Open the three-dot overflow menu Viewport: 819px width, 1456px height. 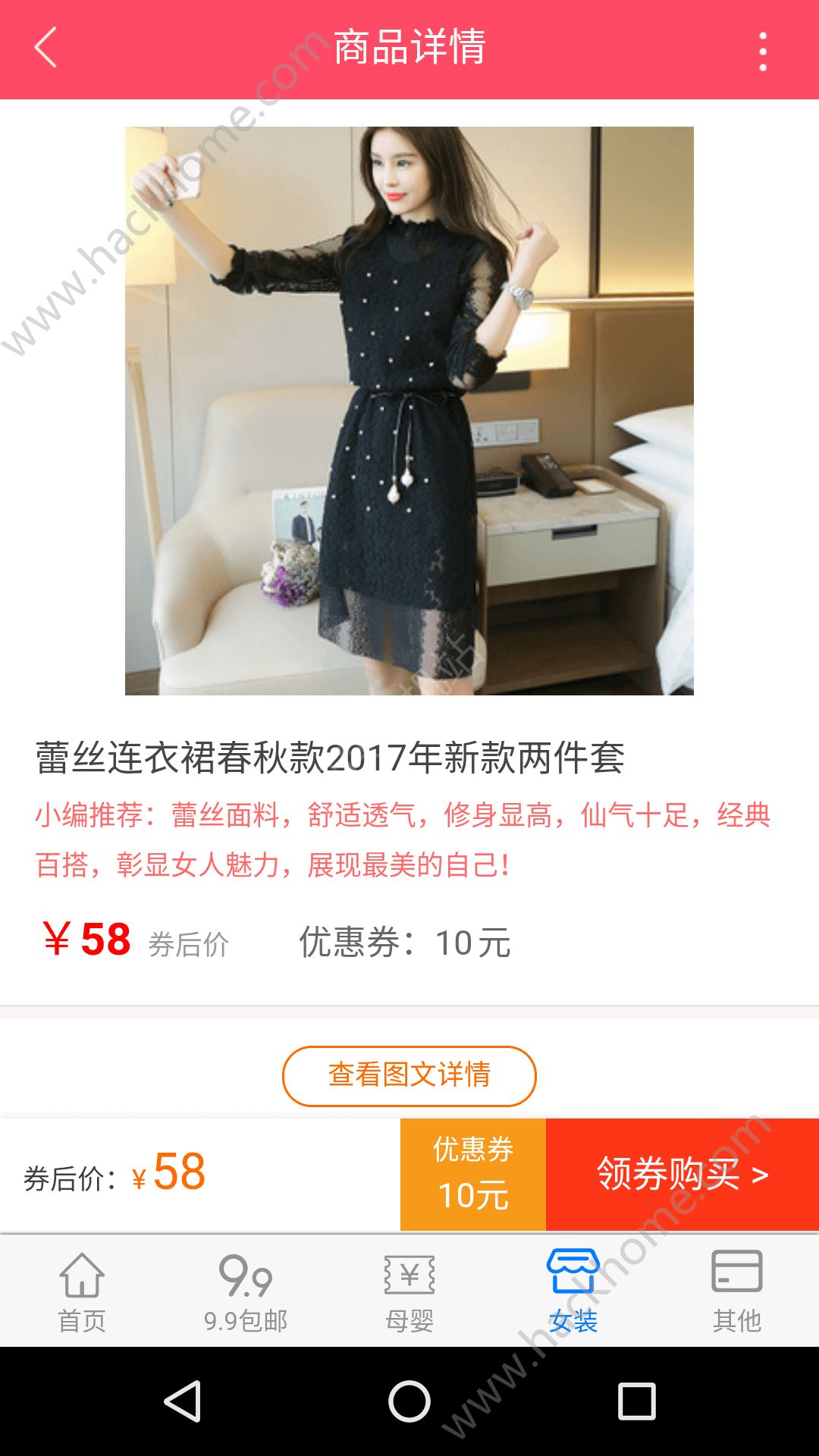763,51
